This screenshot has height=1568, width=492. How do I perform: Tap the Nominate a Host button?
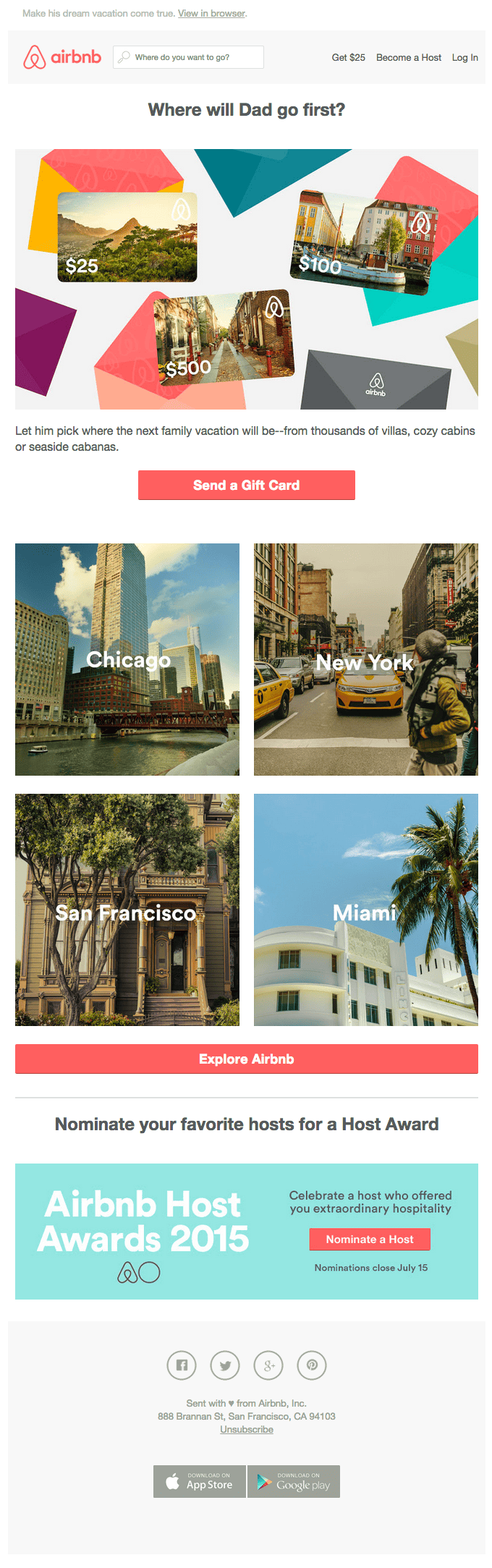click(x=370, y=1239)
